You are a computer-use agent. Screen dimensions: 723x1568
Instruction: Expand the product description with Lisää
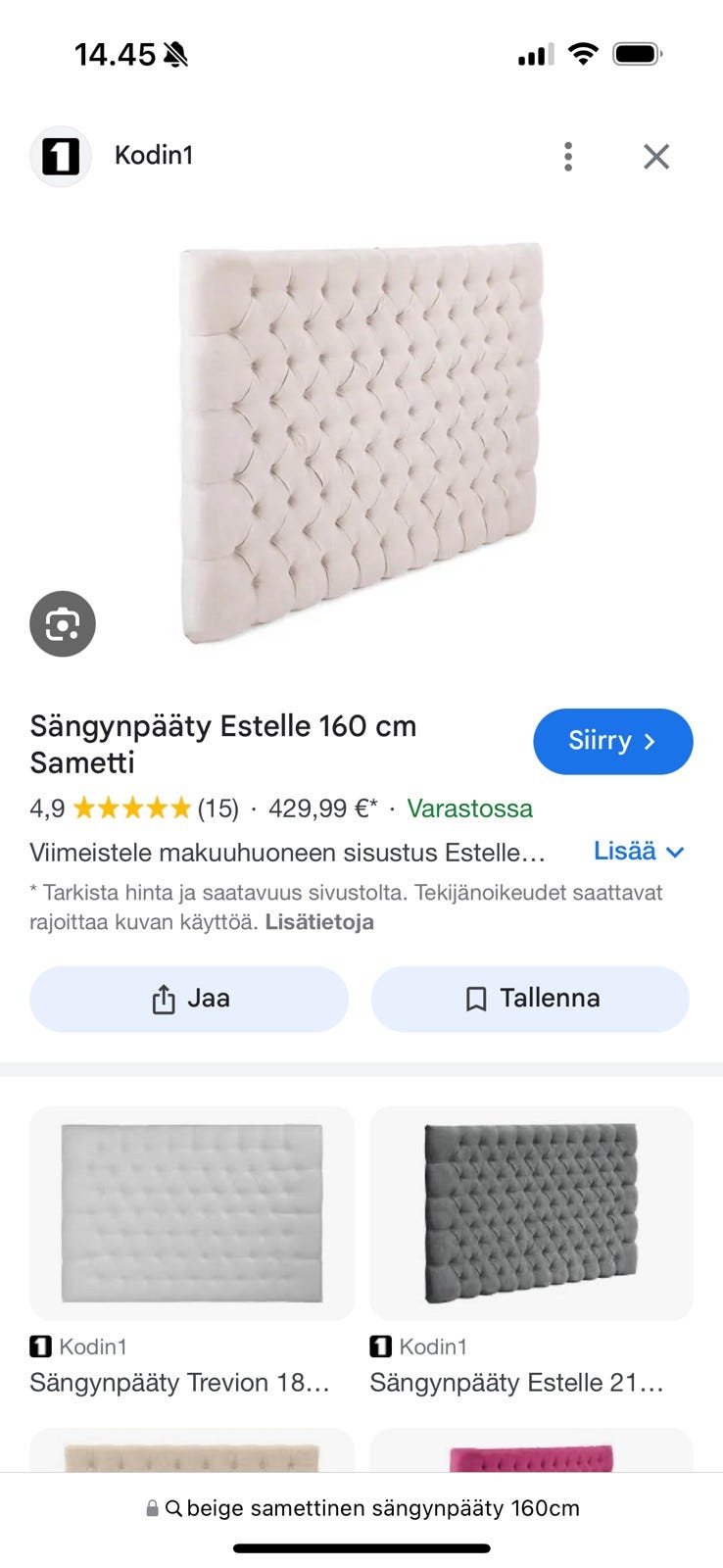(x=626, y=852)
